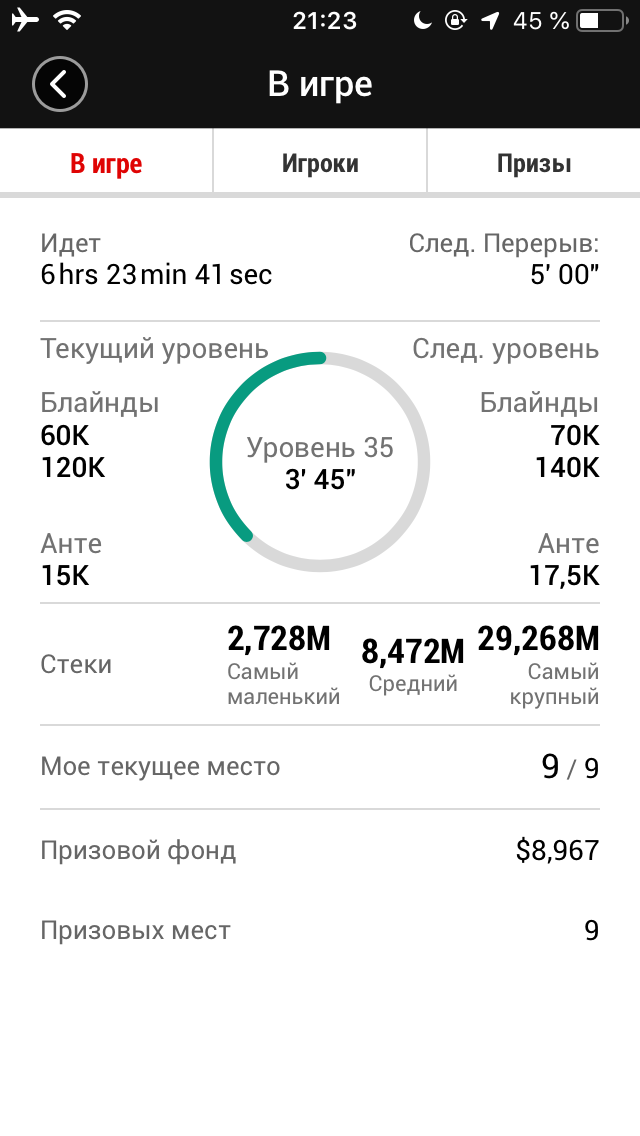Open the Призы tab
The image size is (640, 1136).
tap(534, 163)
